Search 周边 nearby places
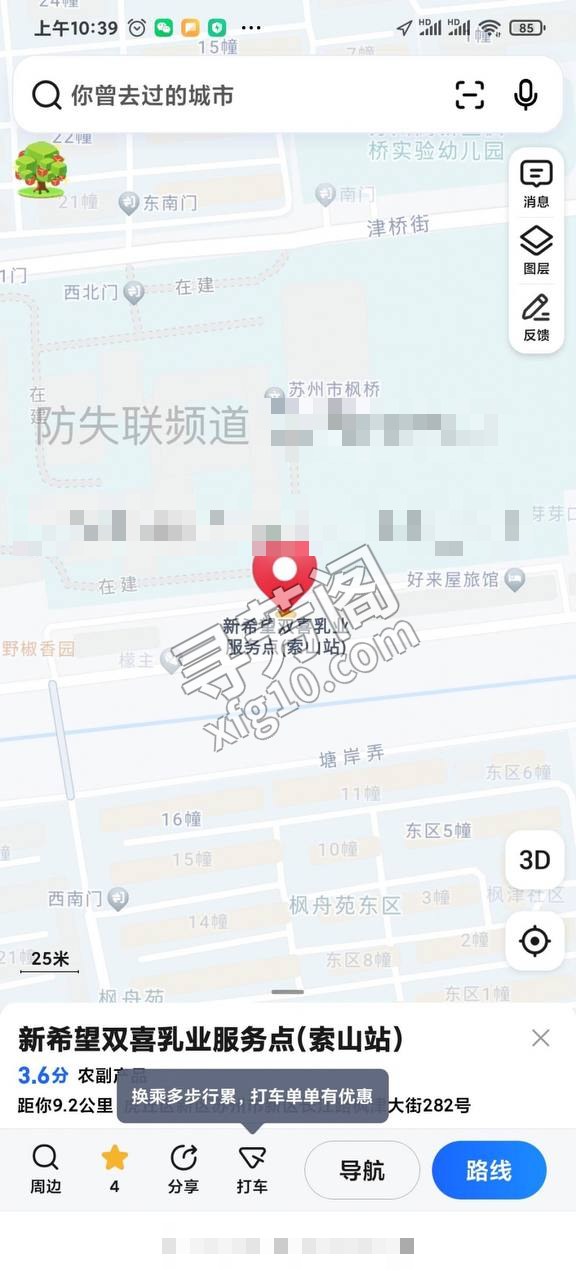This screenshot has width=576, height=1280. tap(45, 1170)
